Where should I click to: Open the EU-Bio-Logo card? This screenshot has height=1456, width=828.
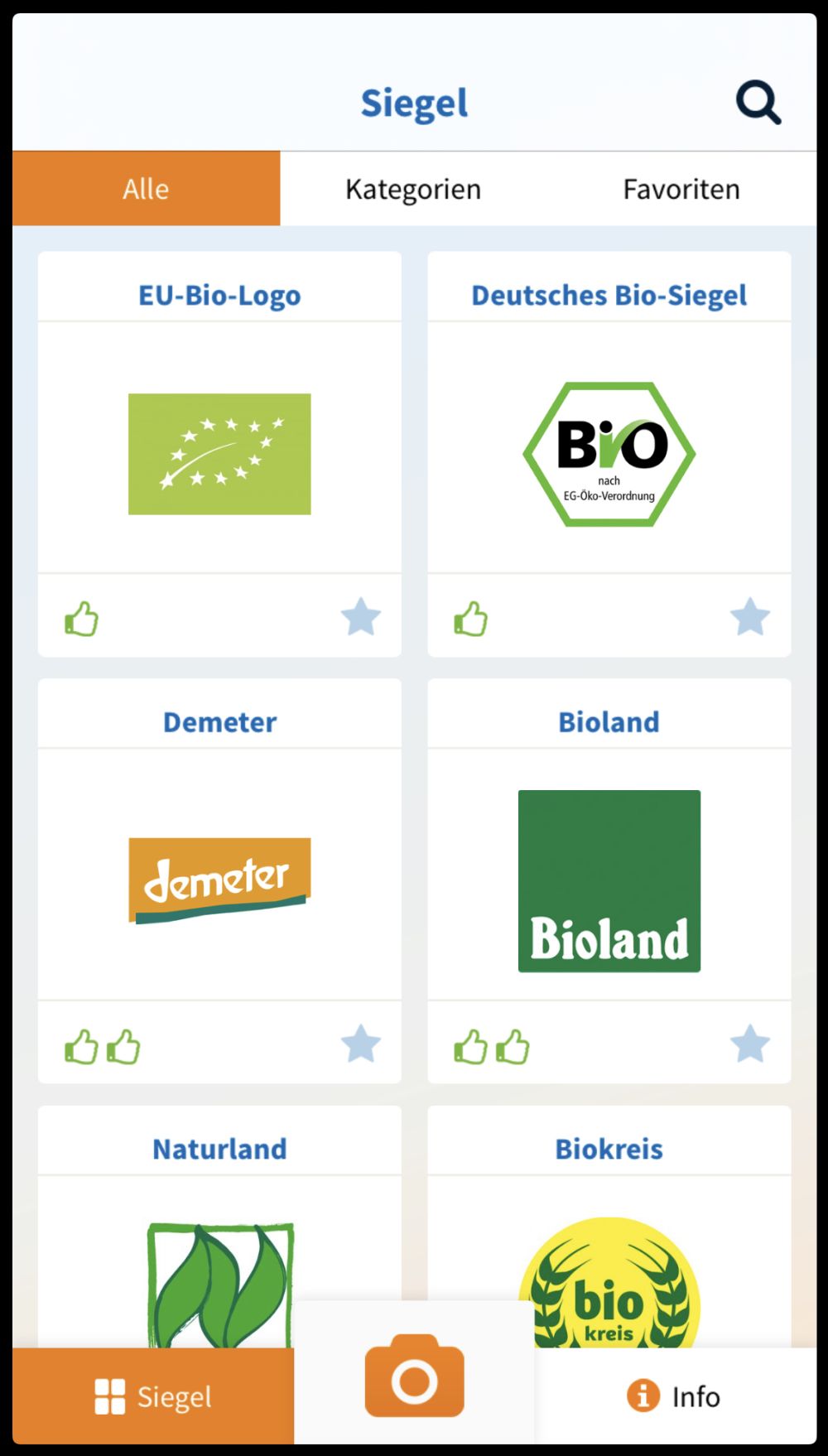tap(219, 454)
